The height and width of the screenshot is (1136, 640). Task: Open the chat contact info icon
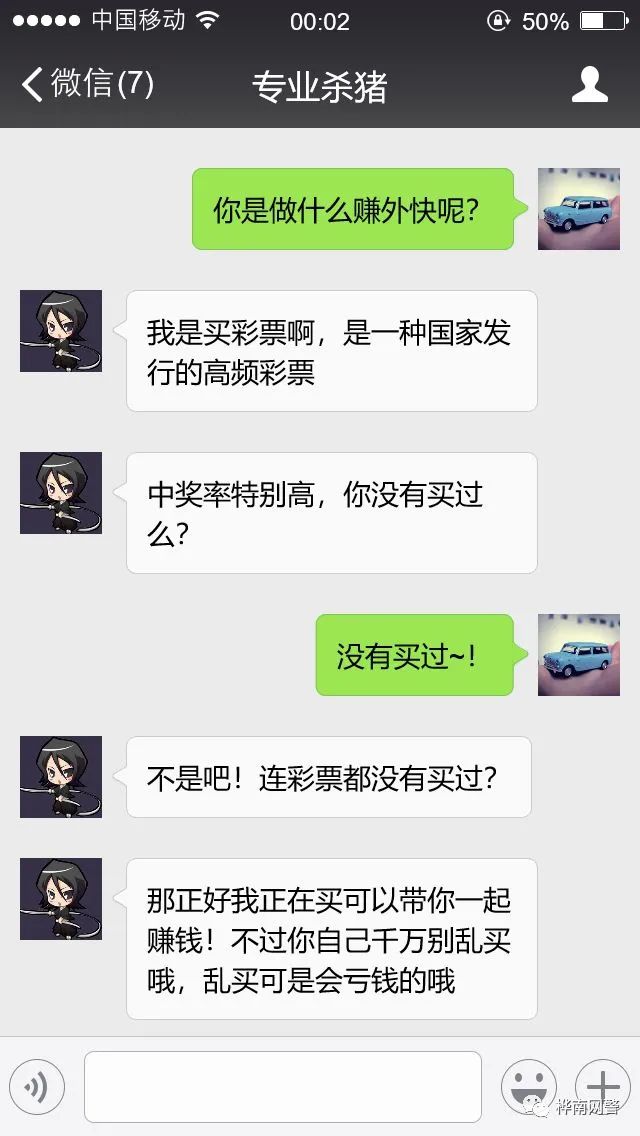click(589, 85)
